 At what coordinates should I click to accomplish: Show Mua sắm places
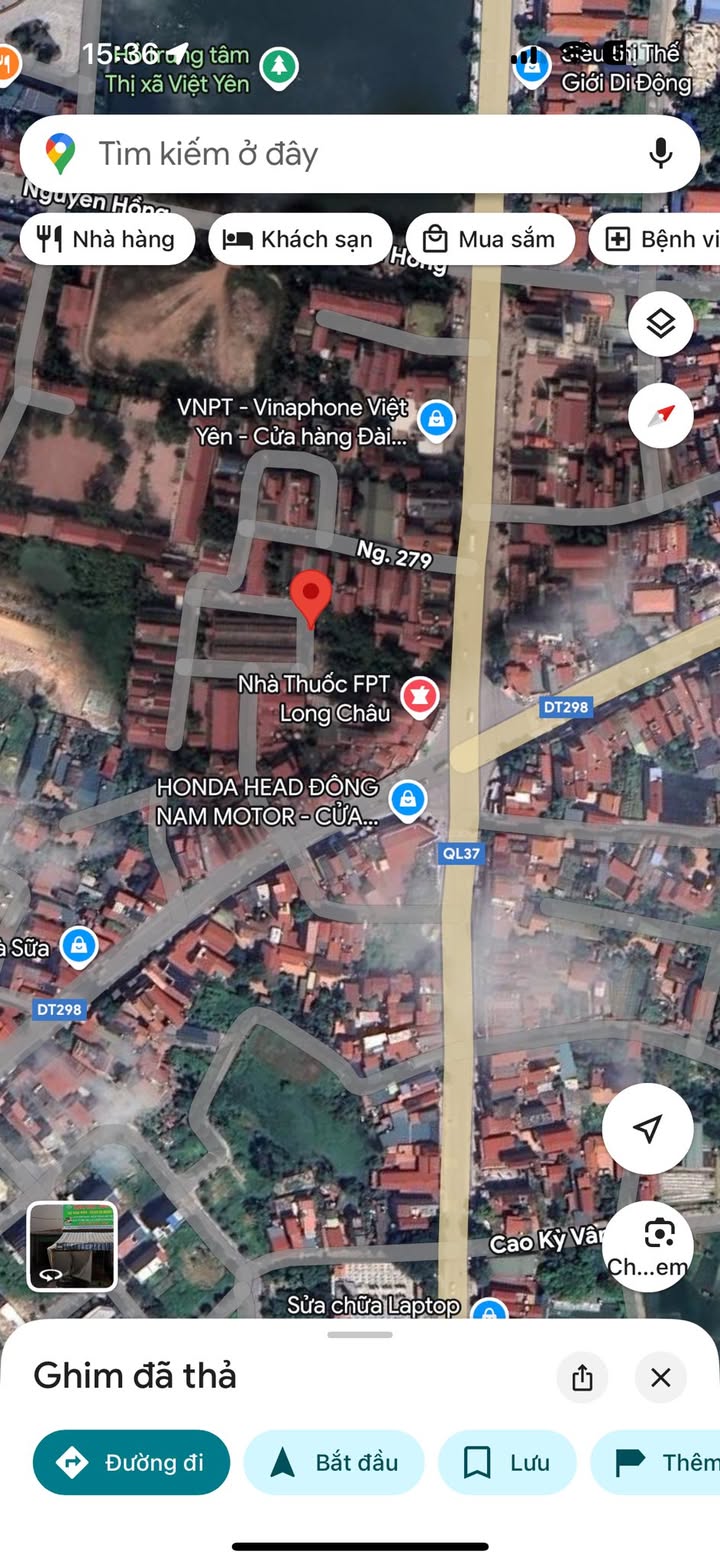490,239
